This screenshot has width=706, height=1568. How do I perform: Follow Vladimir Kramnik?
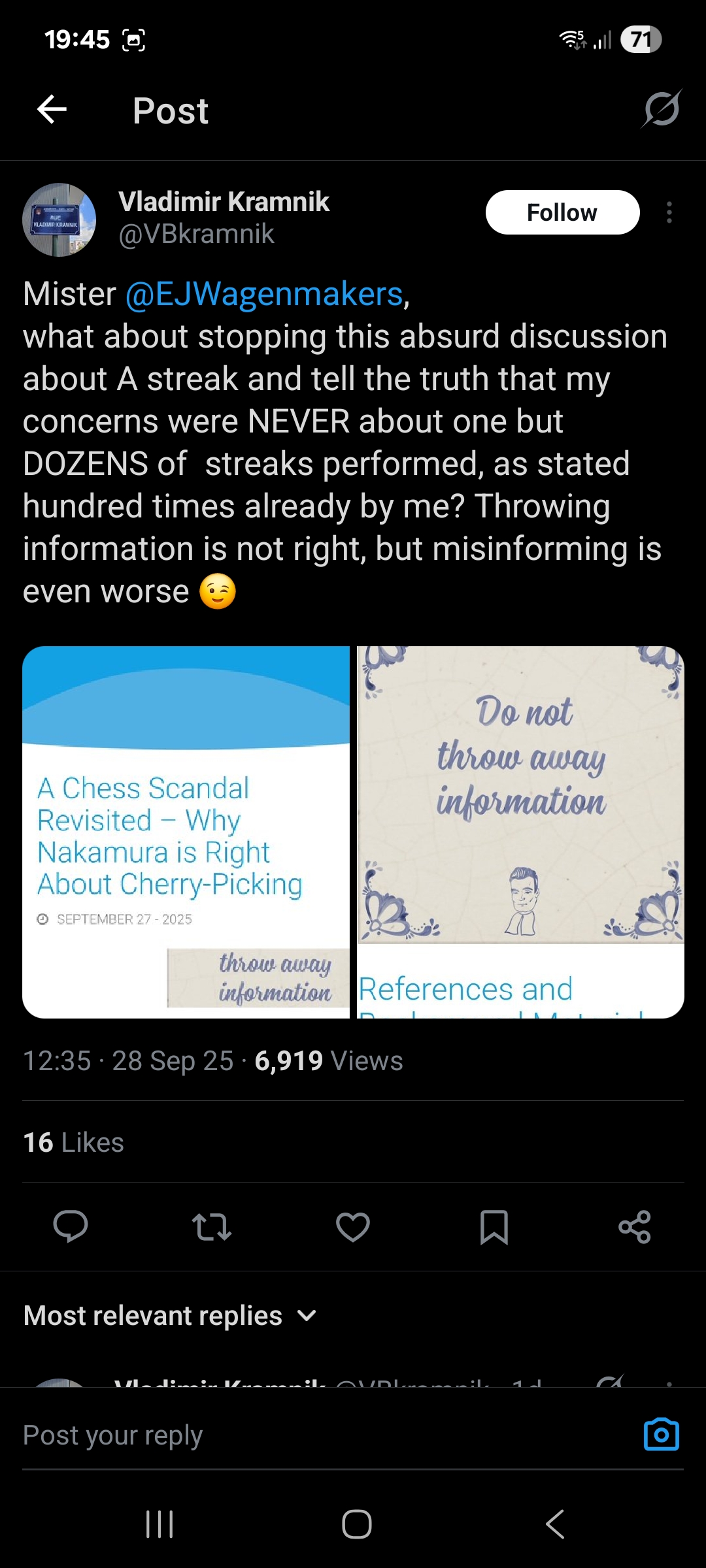pos(562,212)
